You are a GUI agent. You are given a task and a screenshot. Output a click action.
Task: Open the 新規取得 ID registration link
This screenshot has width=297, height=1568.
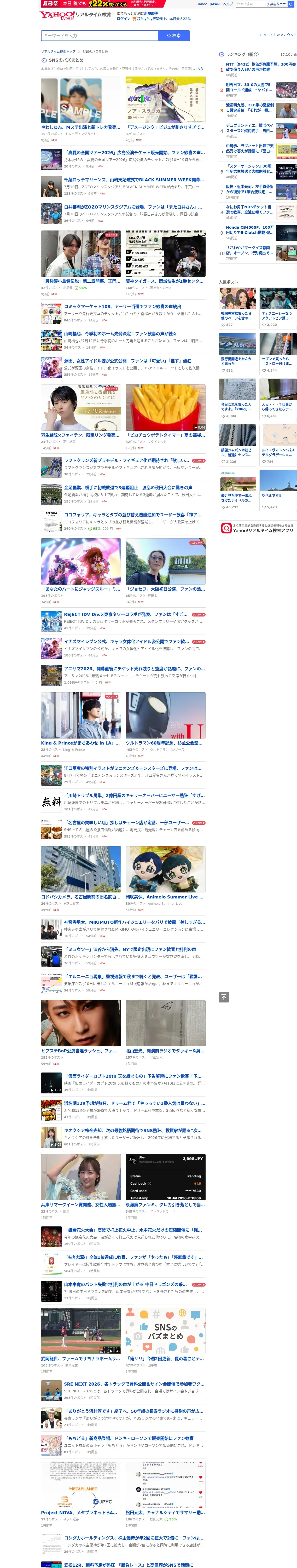pyautogui.click(x=150, y=13)
